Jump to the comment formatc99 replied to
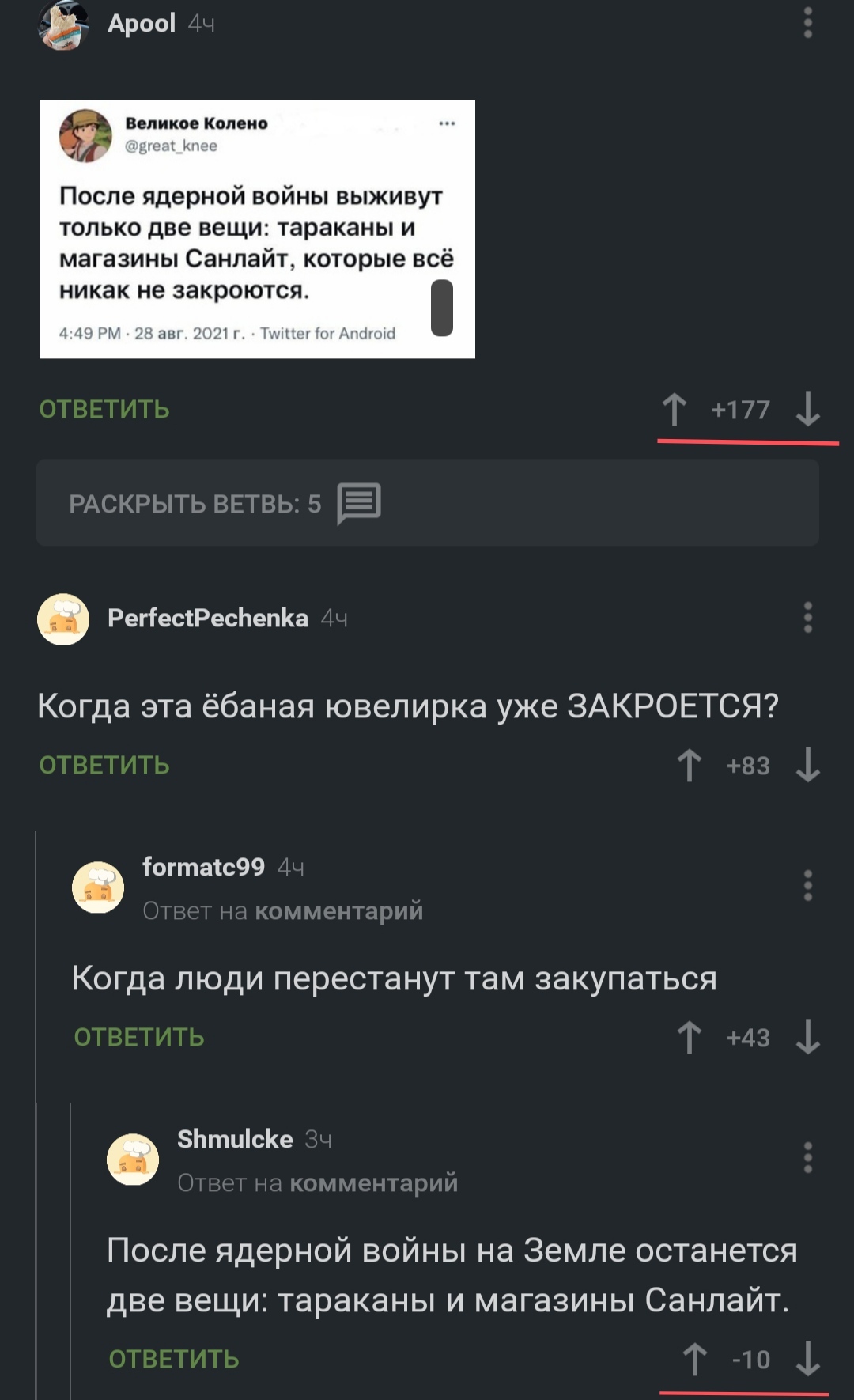The image size is (854, 1400). [338, 911]
